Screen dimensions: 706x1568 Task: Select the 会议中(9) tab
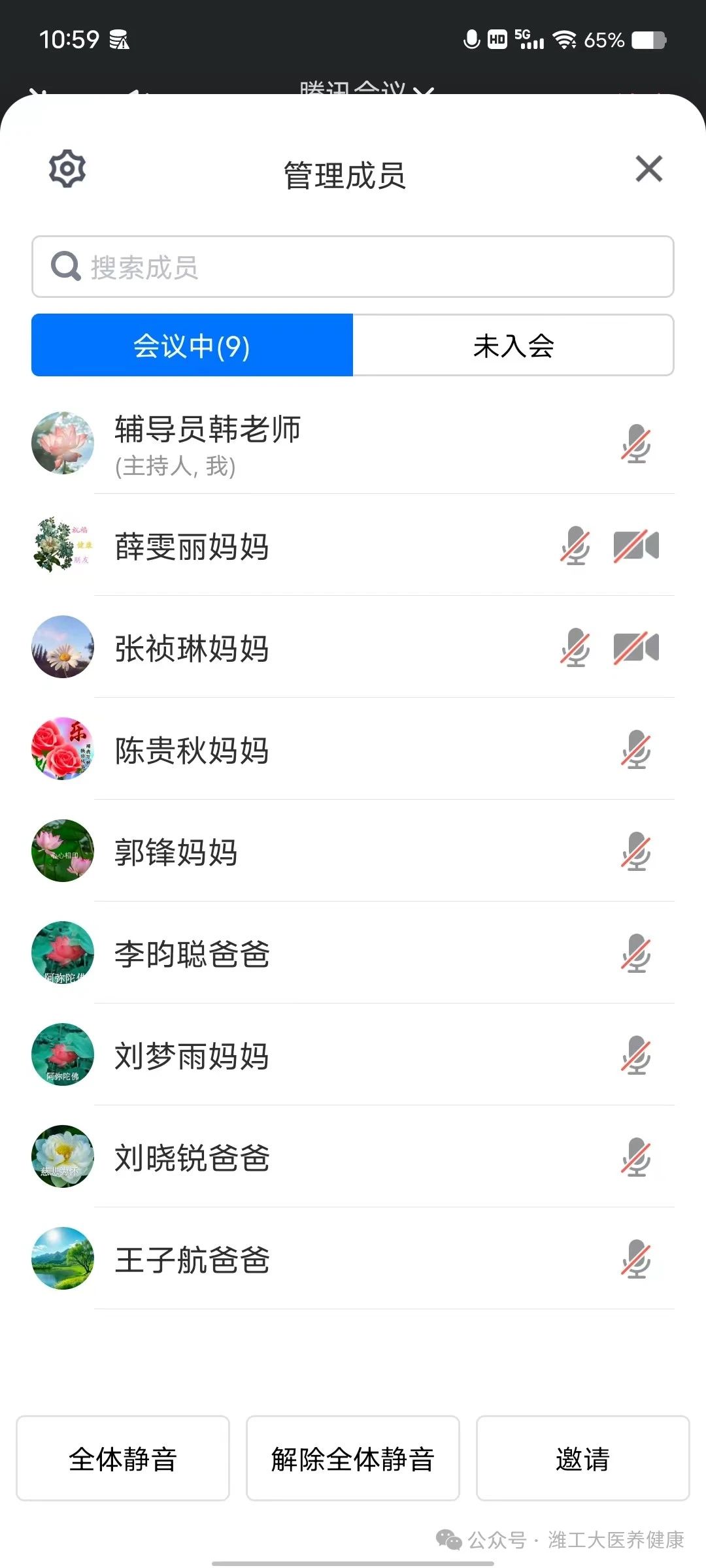pyautogui.click(x=192, y=346)
